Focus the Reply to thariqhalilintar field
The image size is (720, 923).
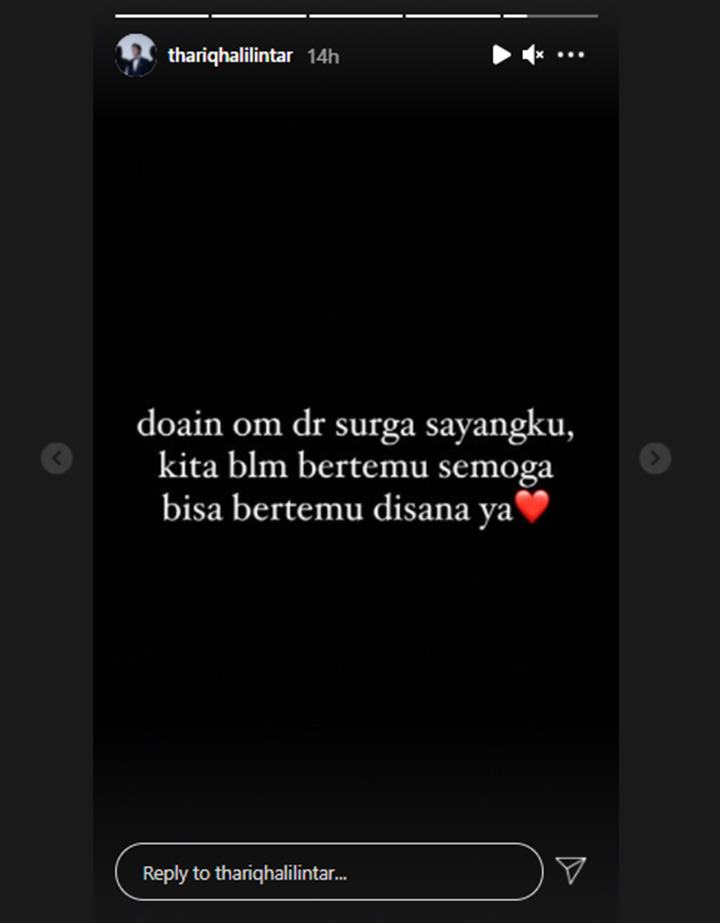click(328, 872)
